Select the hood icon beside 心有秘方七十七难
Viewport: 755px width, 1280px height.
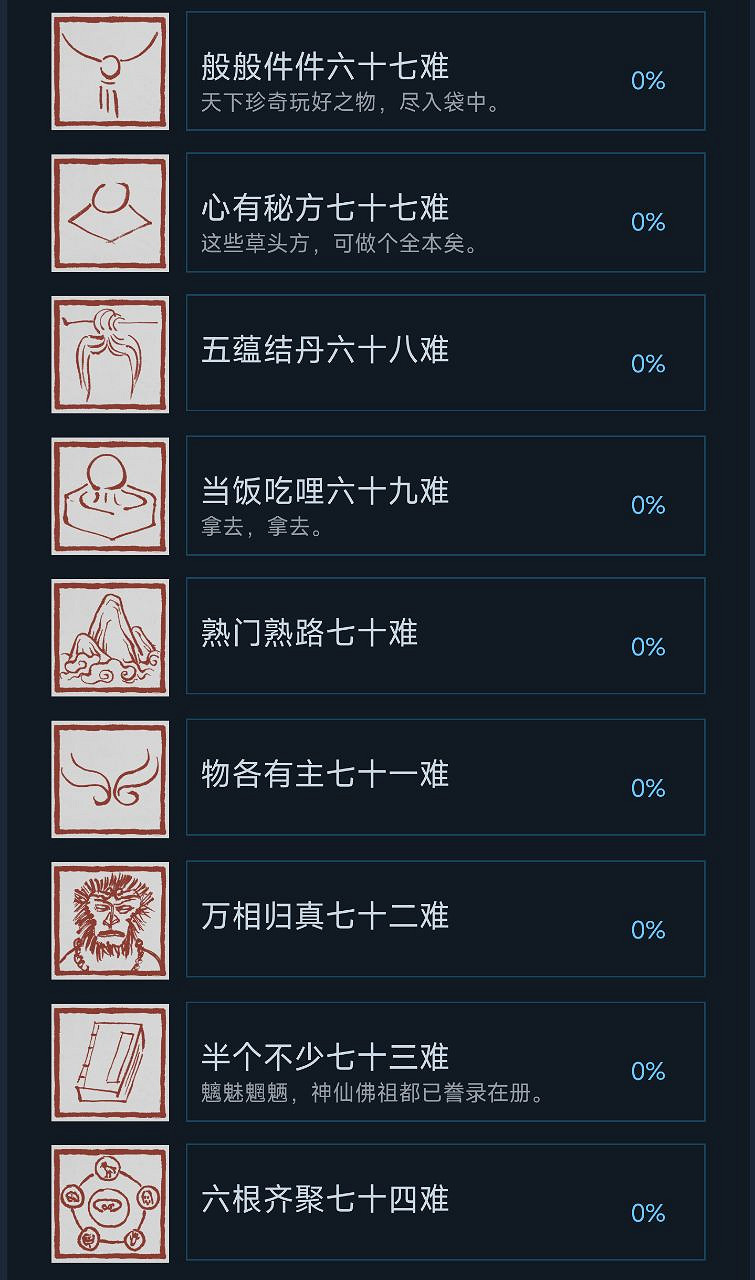point(109,212)
